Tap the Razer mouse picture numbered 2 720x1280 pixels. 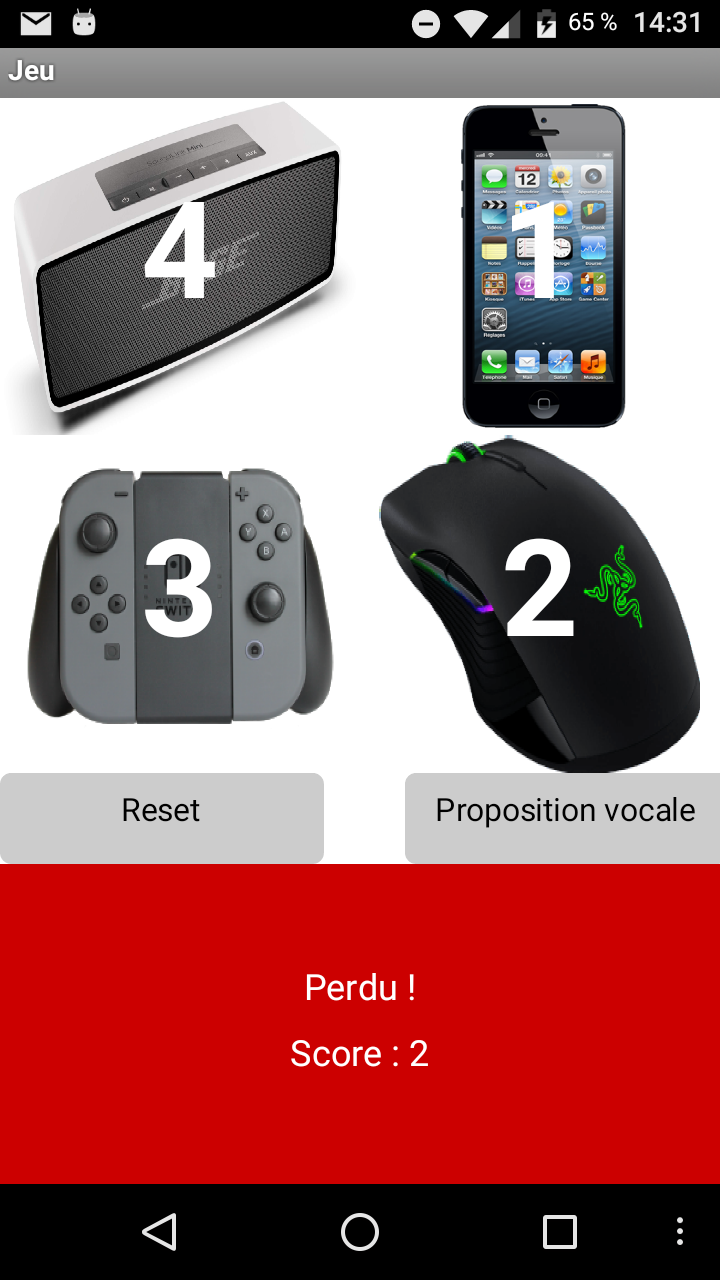(540, 600)
